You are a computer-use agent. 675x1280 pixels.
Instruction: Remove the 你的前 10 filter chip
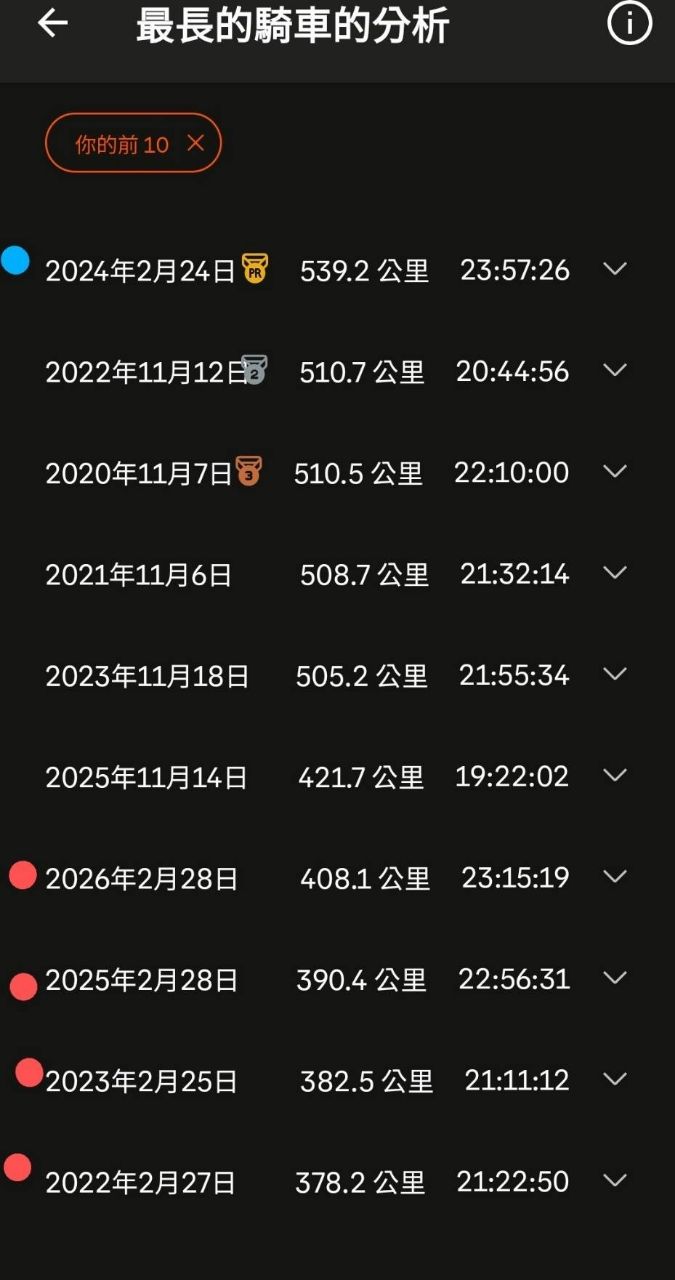coord(196,143)
